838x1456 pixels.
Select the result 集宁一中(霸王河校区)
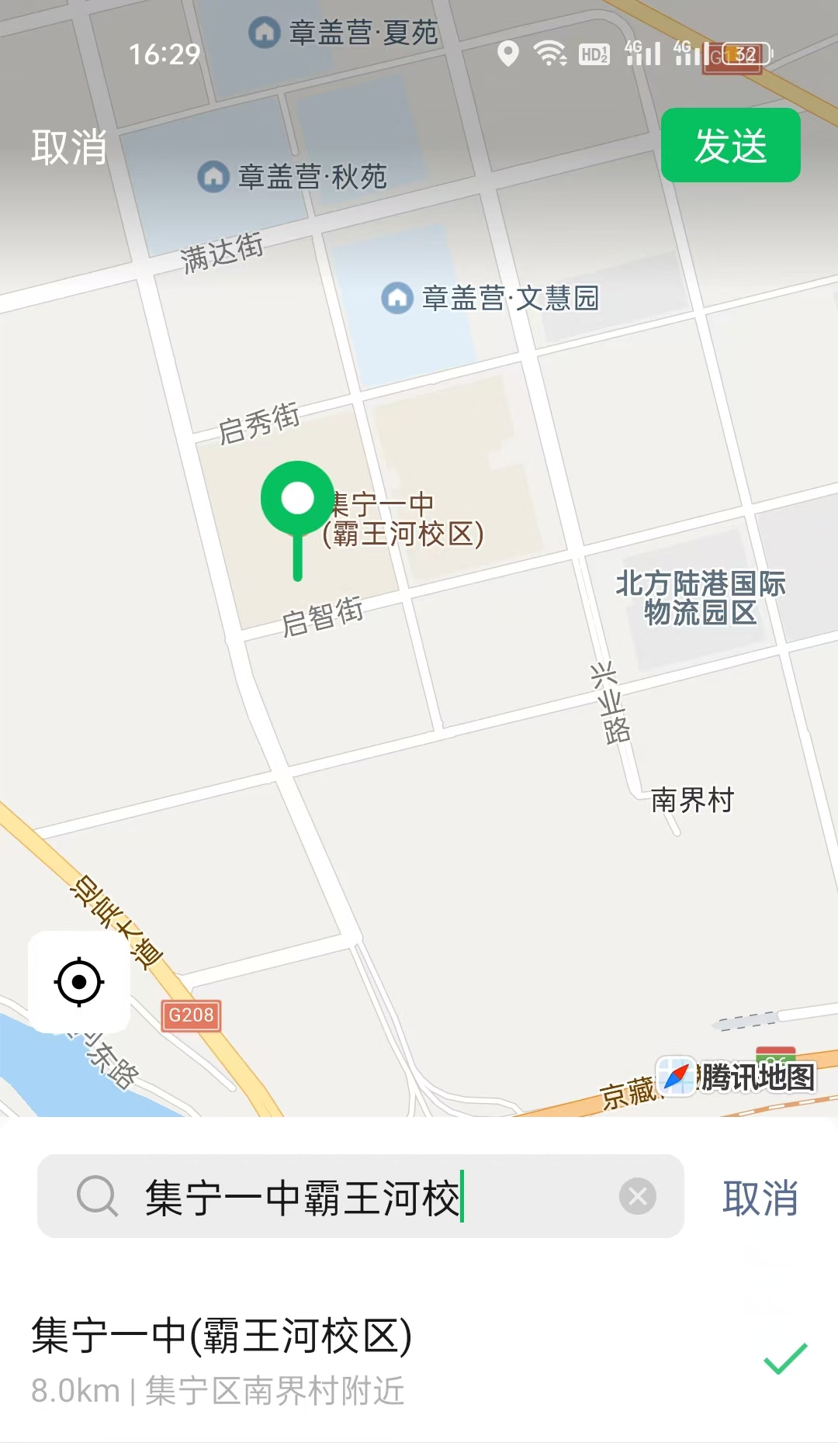[x=419, y=1361]
